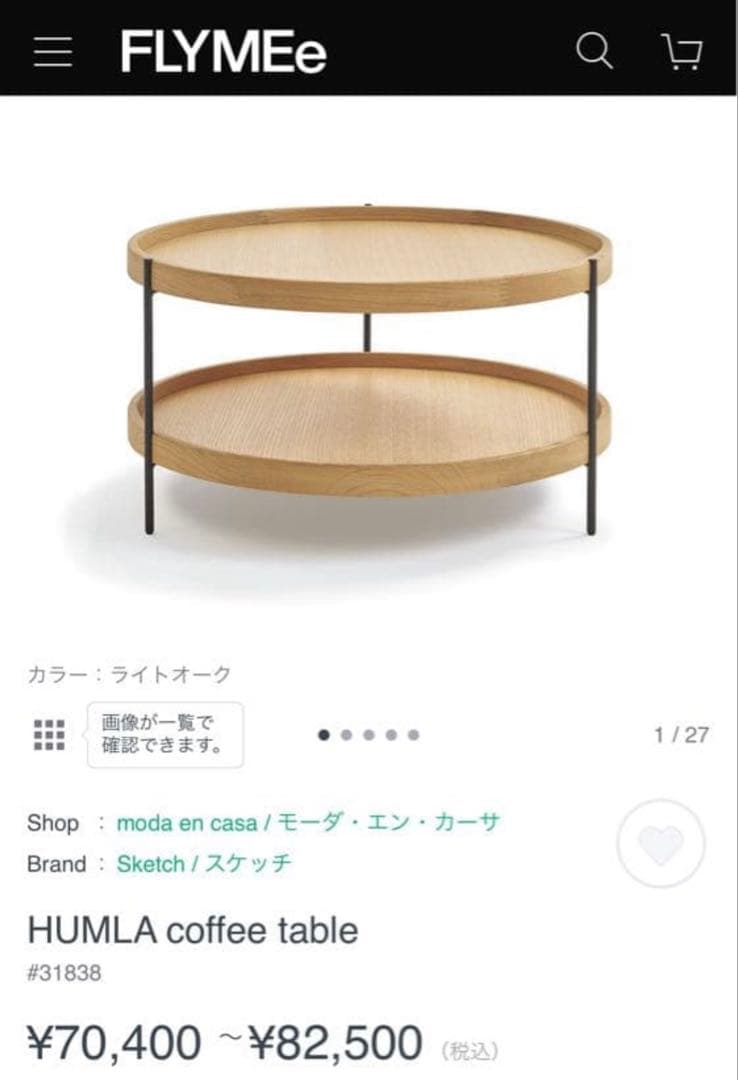Click the active slide indicator dot
Viewport: 738px width, 1080px height.
[323, 733]
